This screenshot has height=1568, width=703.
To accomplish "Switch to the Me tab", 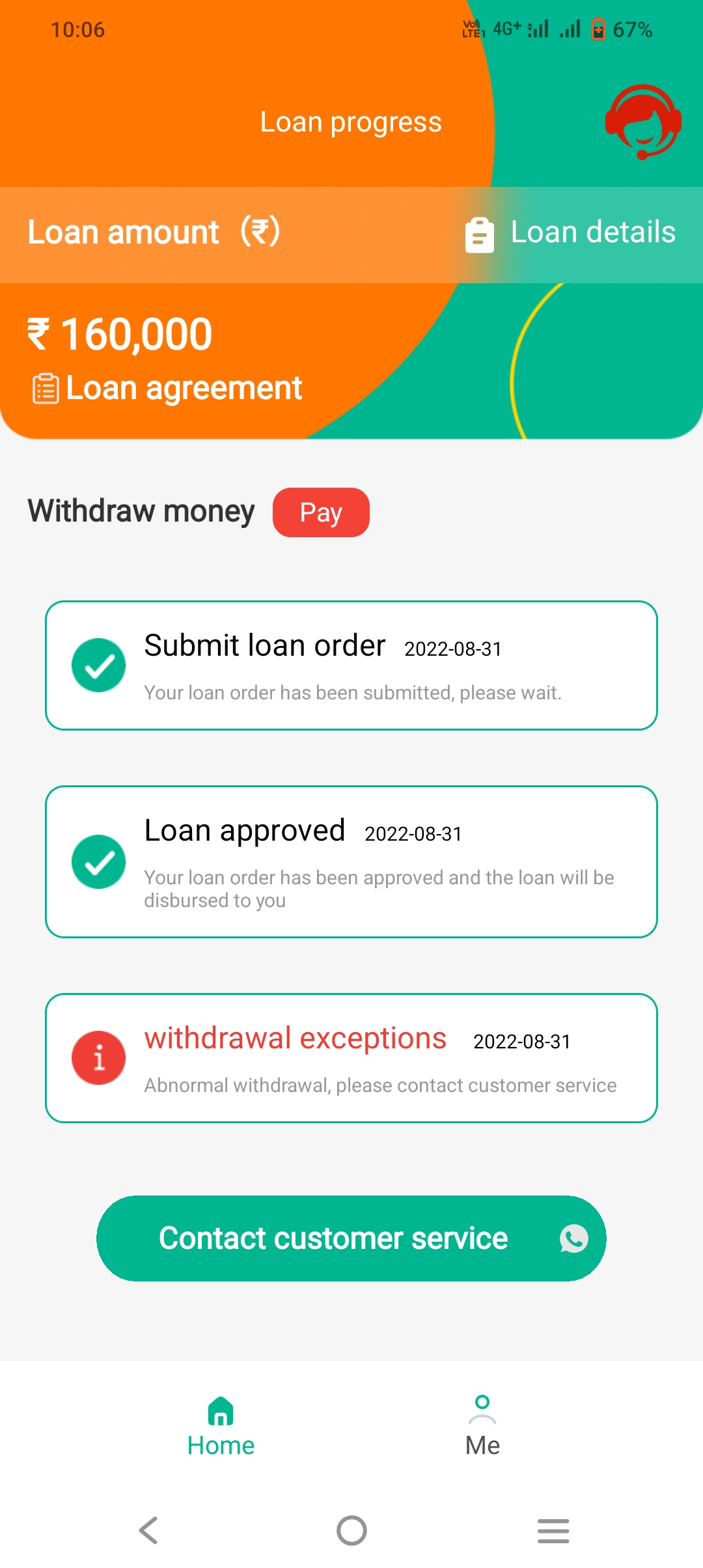I will (x=482, y=1426).
